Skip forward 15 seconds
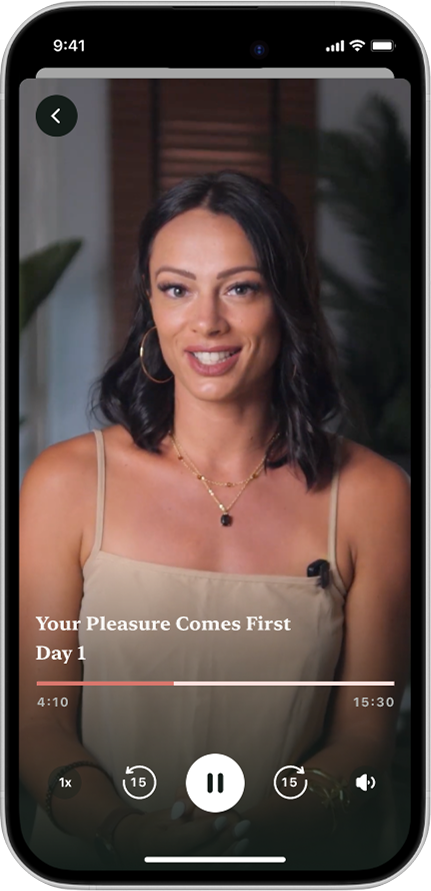431x891 pixels. (x=291, y=782)
